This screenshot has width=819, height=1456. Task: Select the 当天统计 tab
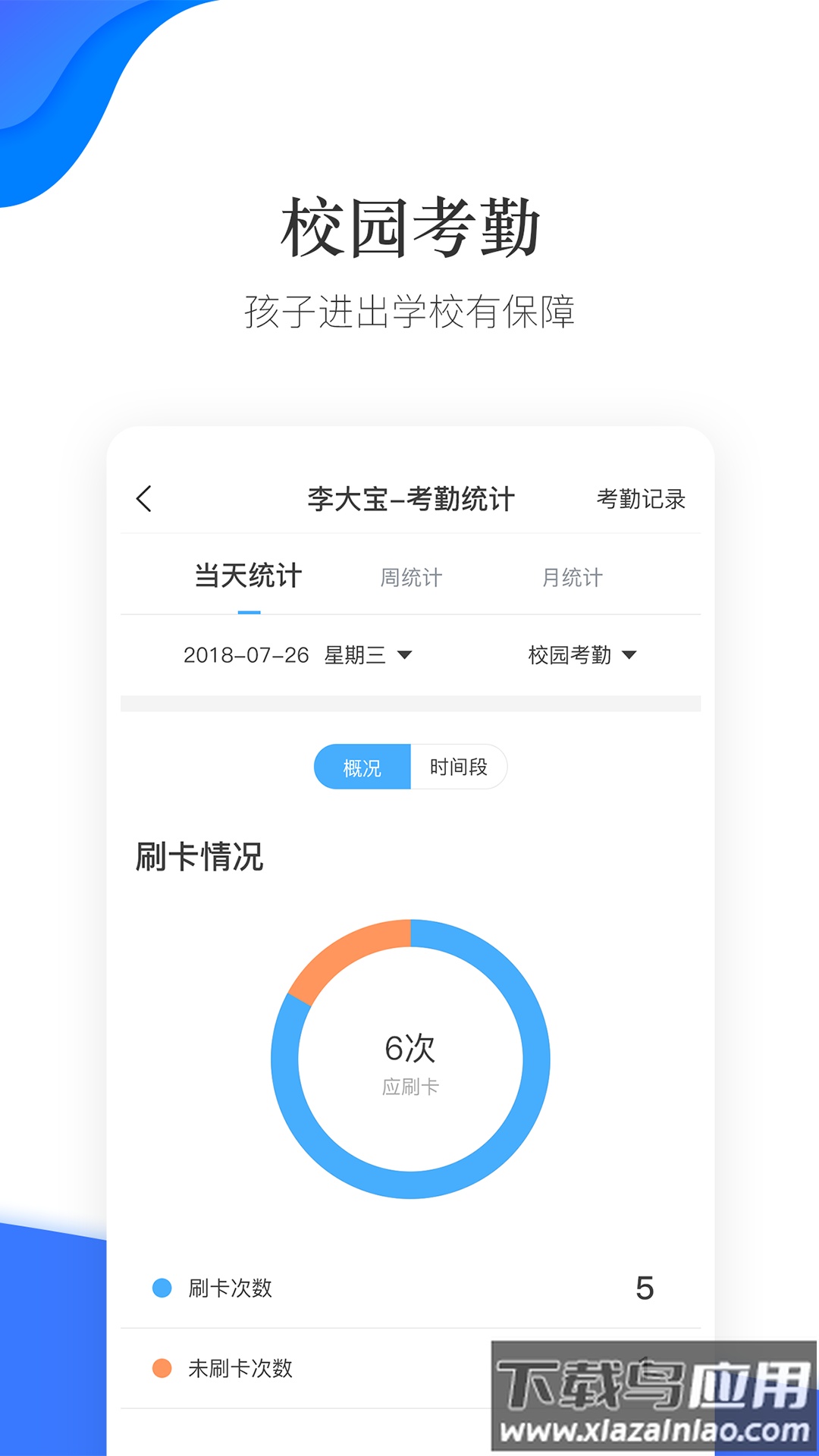point(248,576)
